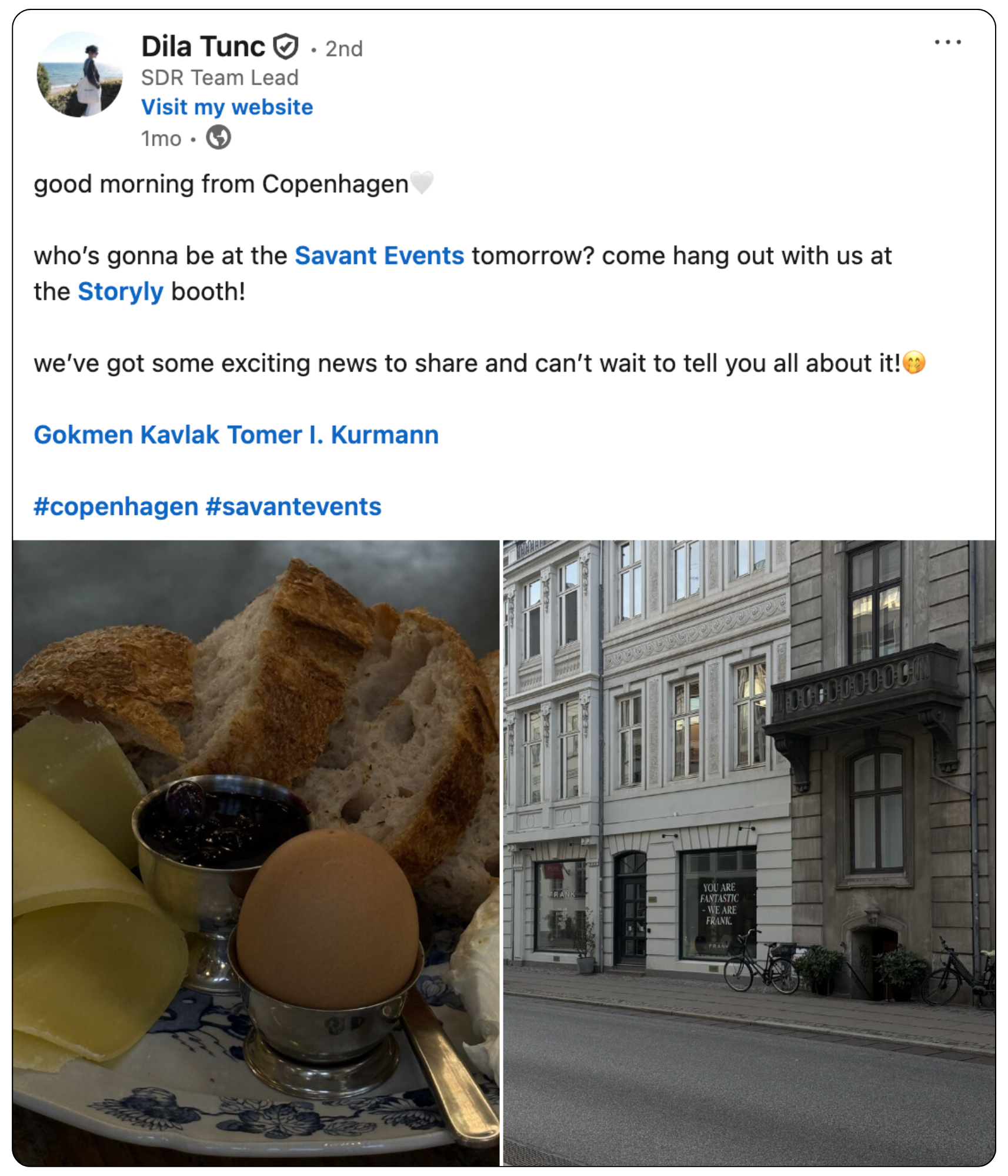The image size is (1008, 1176).
Task: Open the Storyly company mention
Action: coord(121,292)
